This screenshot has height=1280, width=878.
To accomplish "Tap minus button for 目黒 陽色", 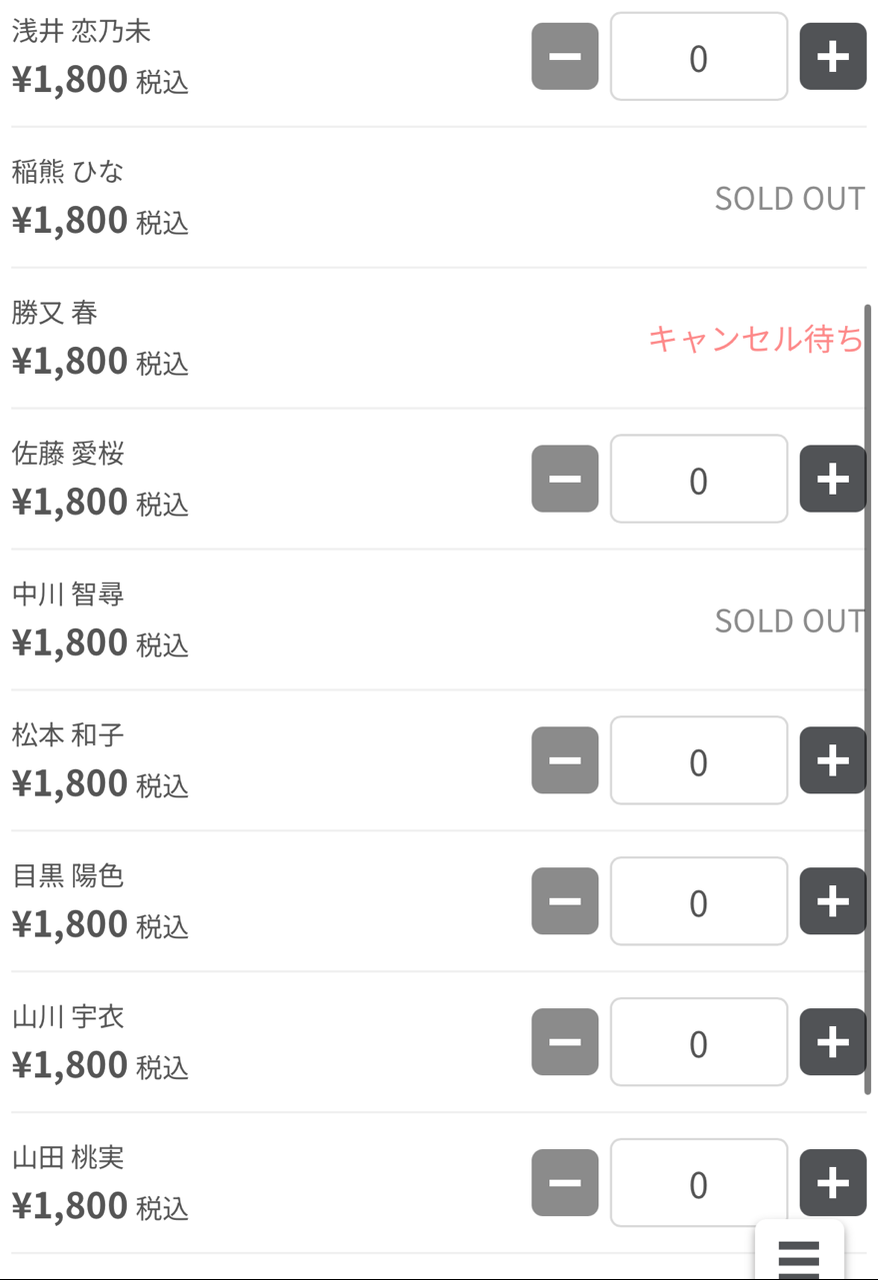I will 565,902.
